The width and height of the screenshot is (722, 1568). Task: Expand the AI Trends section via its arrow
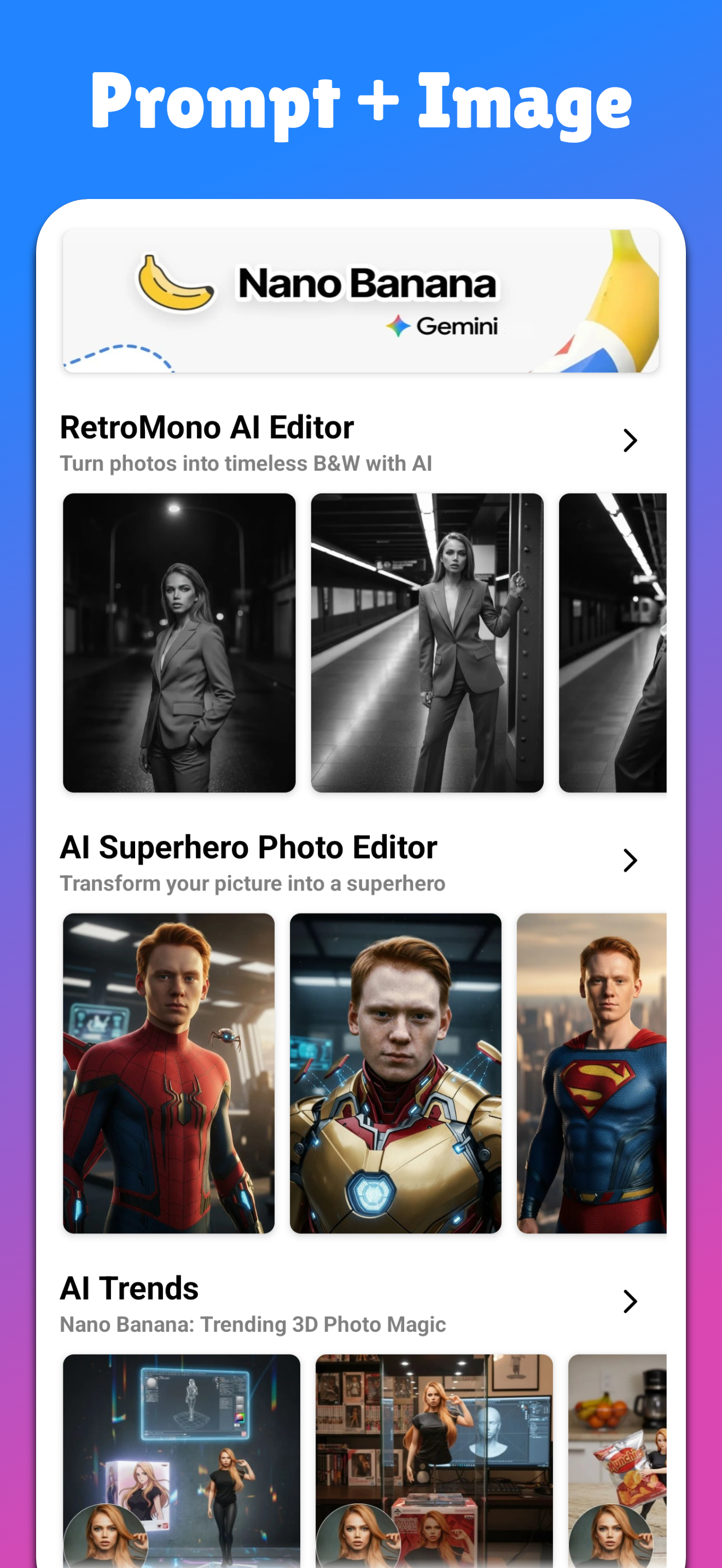(631, 1302)
